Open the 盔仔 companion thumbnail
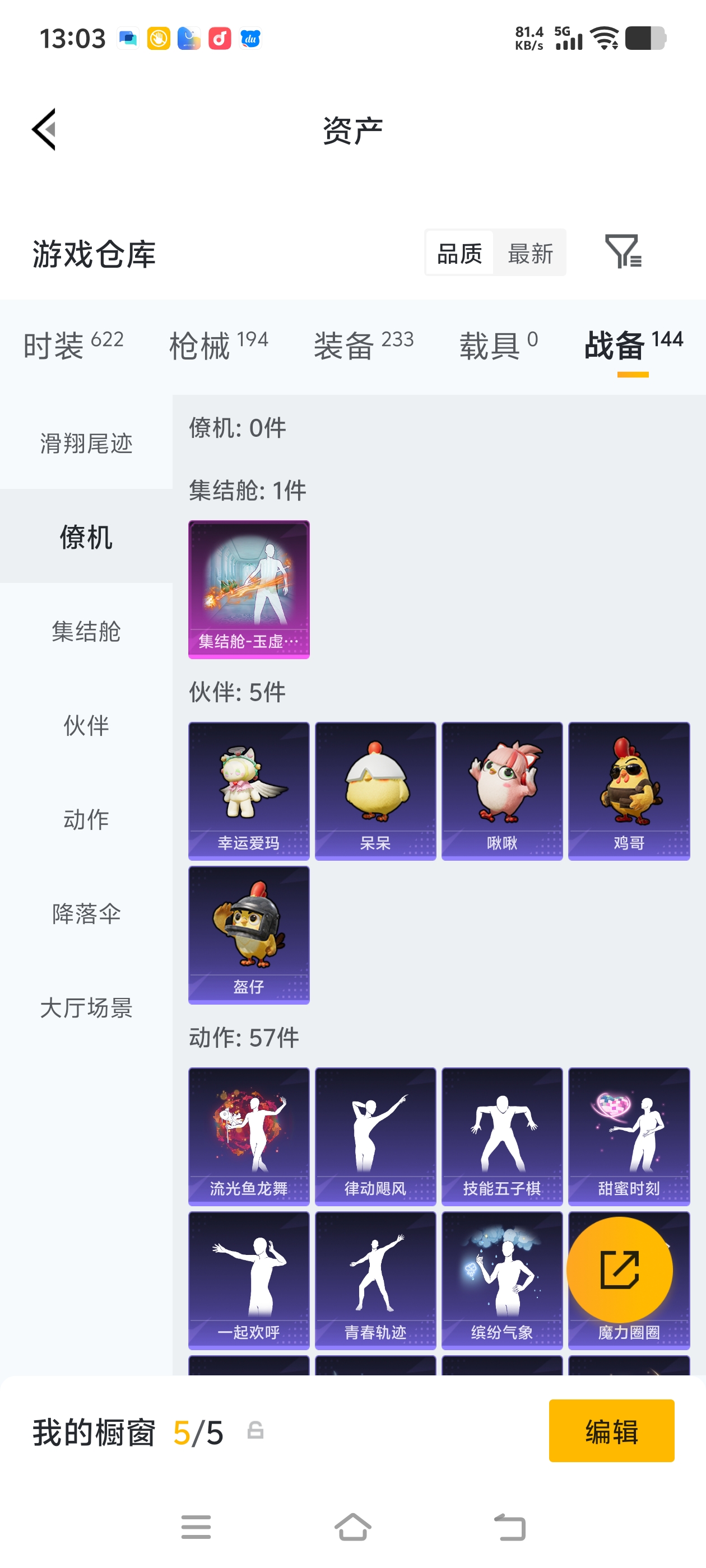This screenshot has width=706, height=1568. 249,936
